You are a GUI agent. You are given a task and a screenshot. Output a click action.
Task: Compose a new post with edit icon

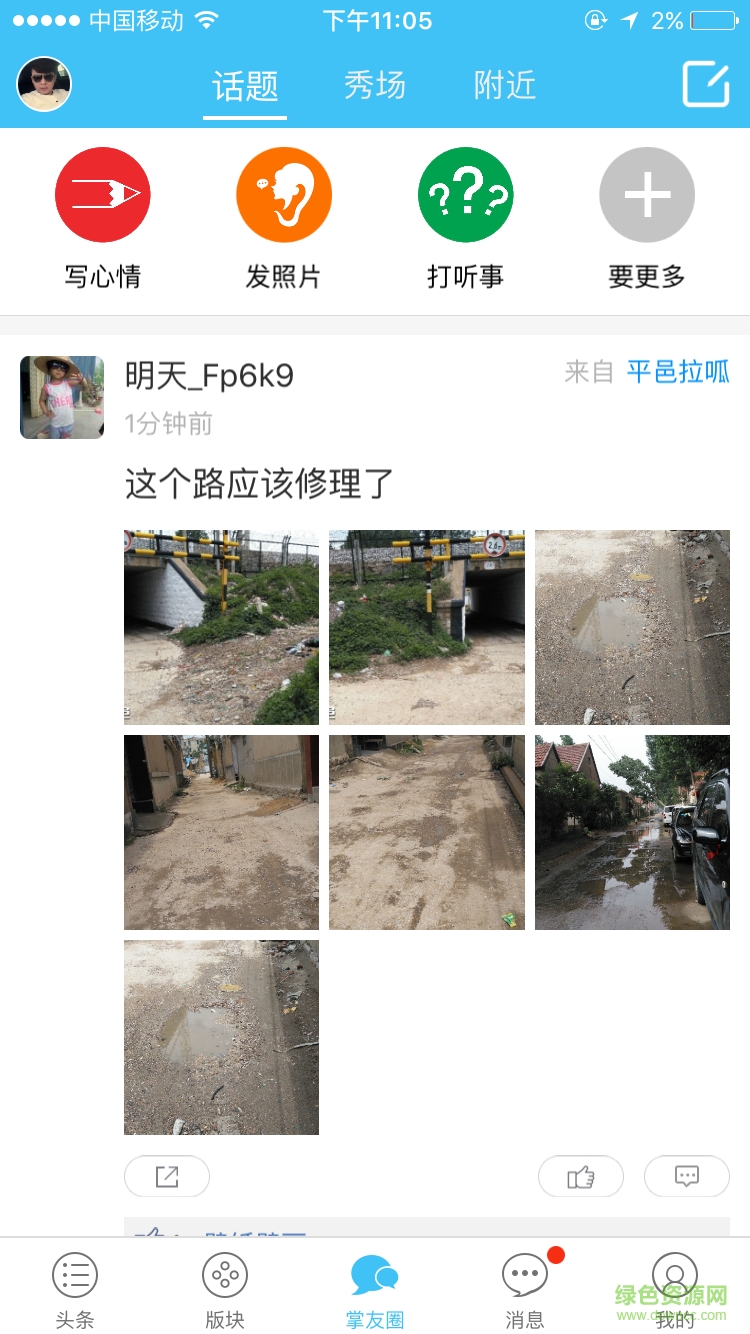point(706,84)
